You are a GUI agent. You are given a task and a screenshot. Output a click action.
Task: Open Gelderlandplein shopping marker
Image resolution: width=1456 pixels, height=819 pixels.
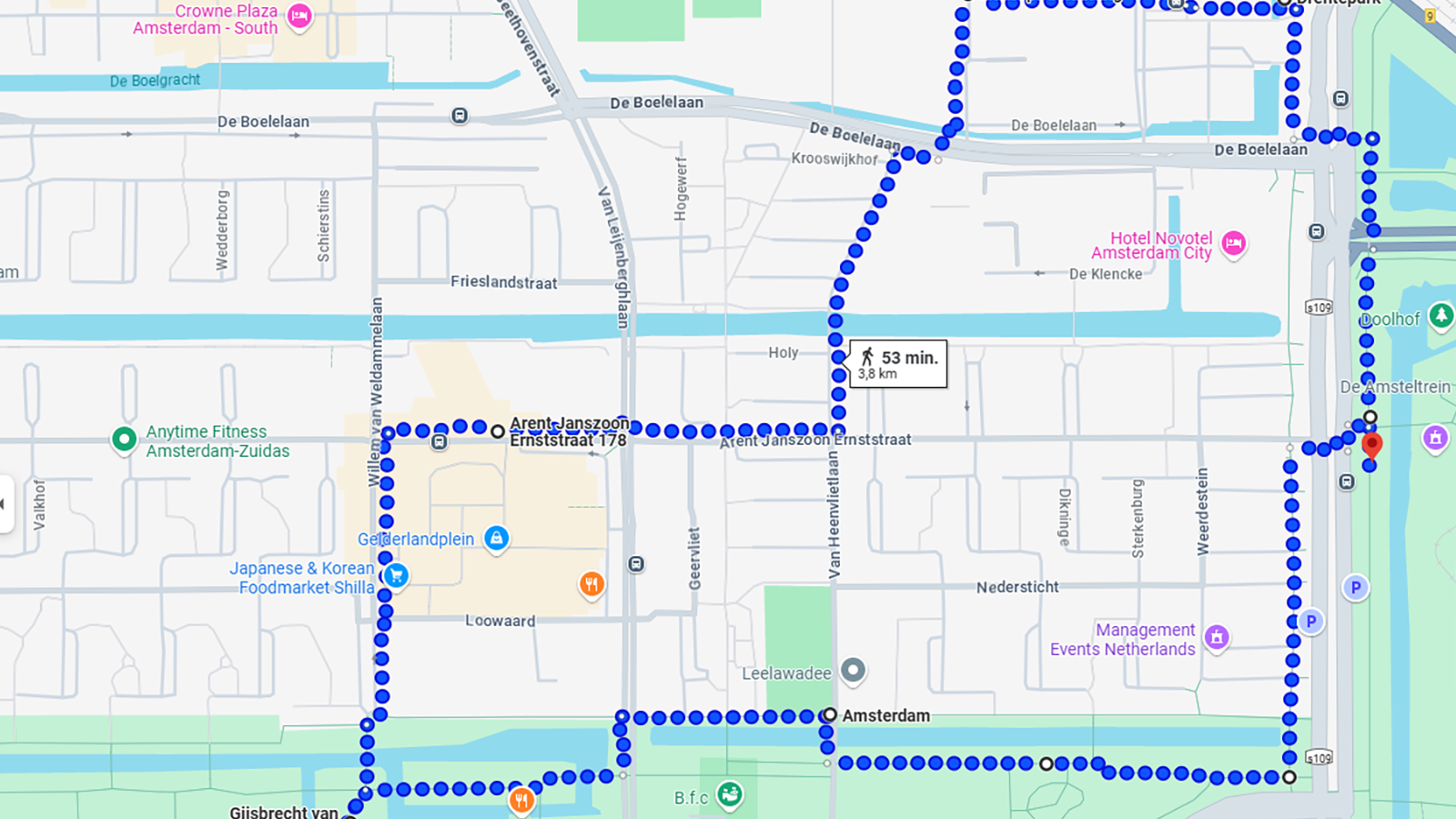click(x=496, y=538)
